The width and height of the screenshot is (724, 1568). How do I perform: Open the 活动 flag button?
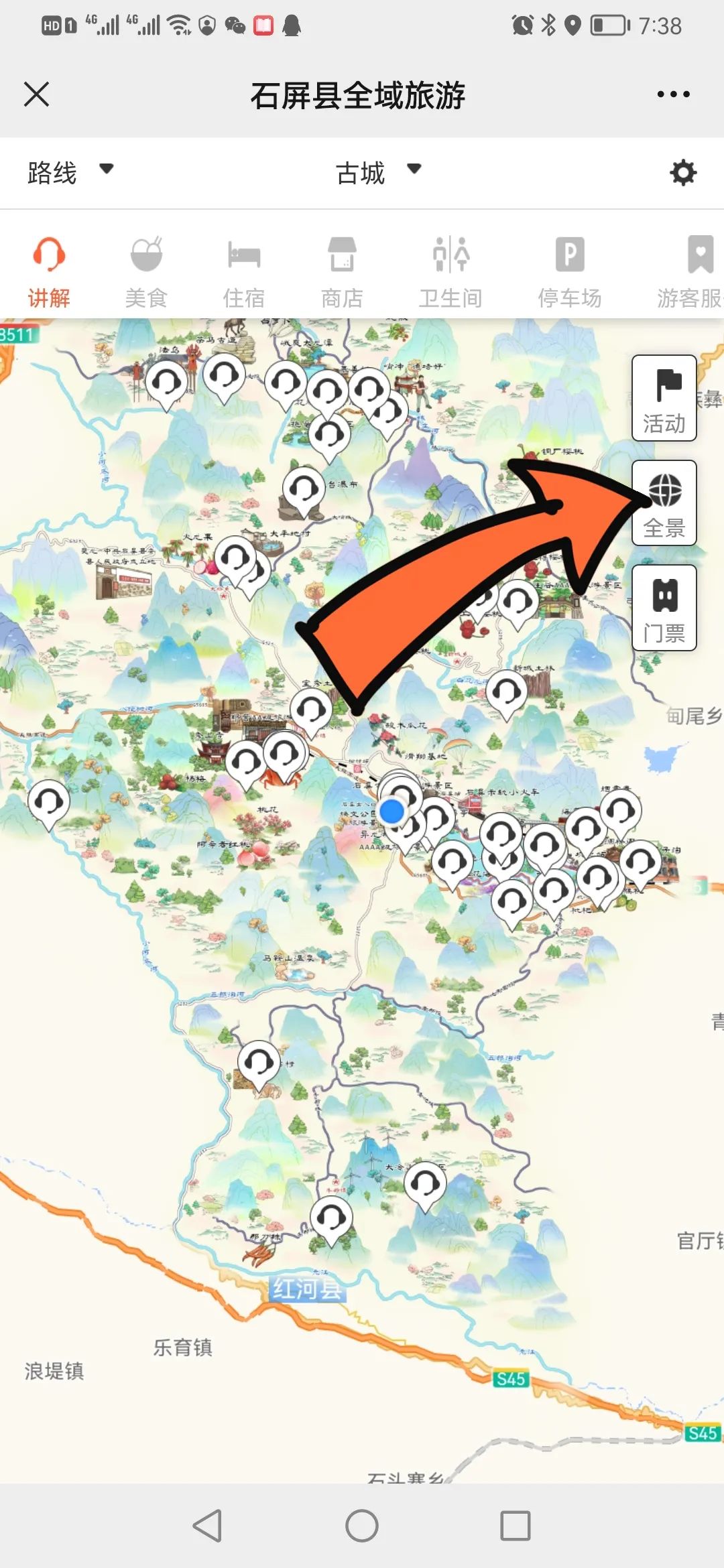click(x=664, y=398)
